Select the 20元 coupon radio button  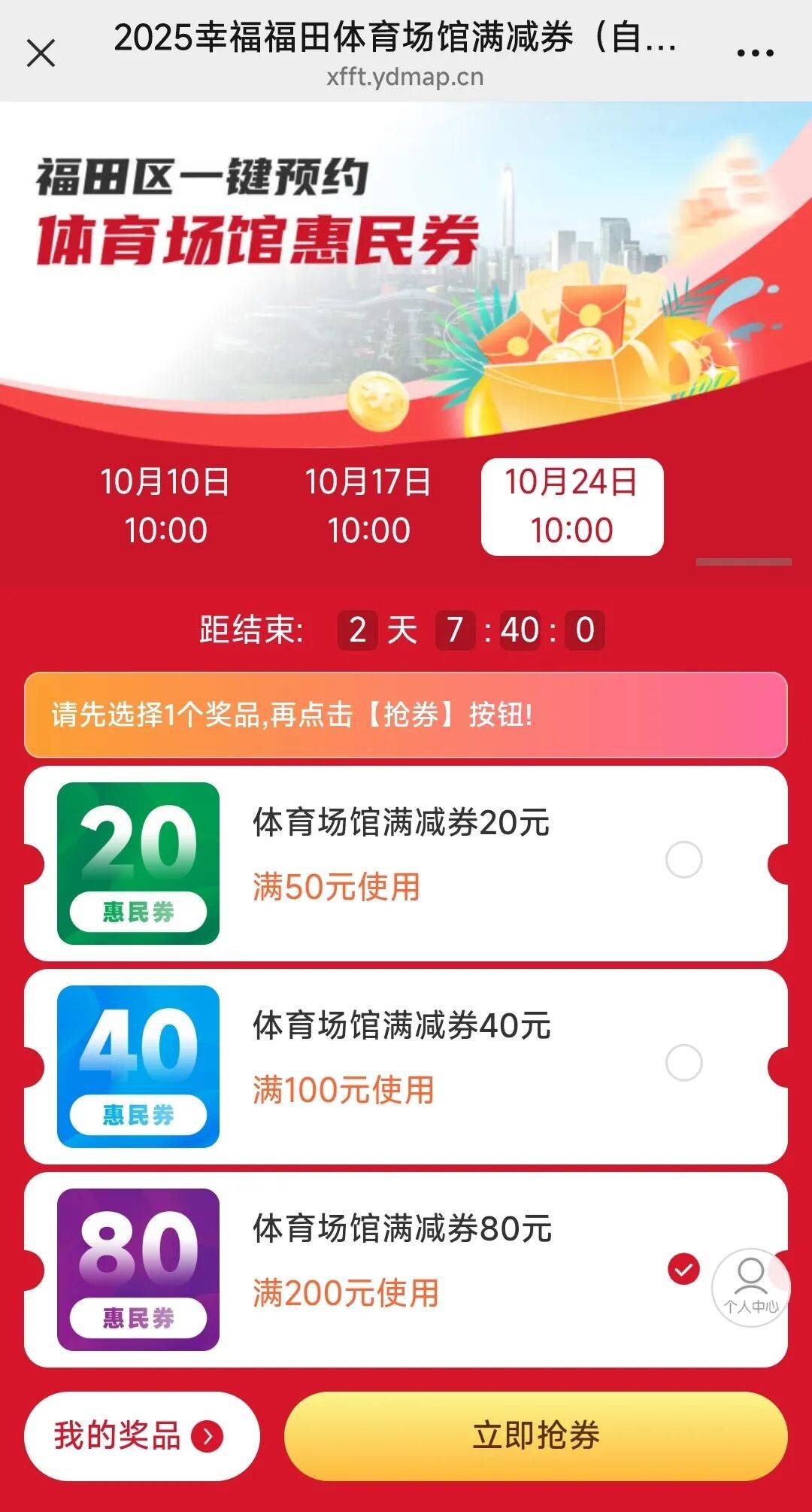[683, 860]
